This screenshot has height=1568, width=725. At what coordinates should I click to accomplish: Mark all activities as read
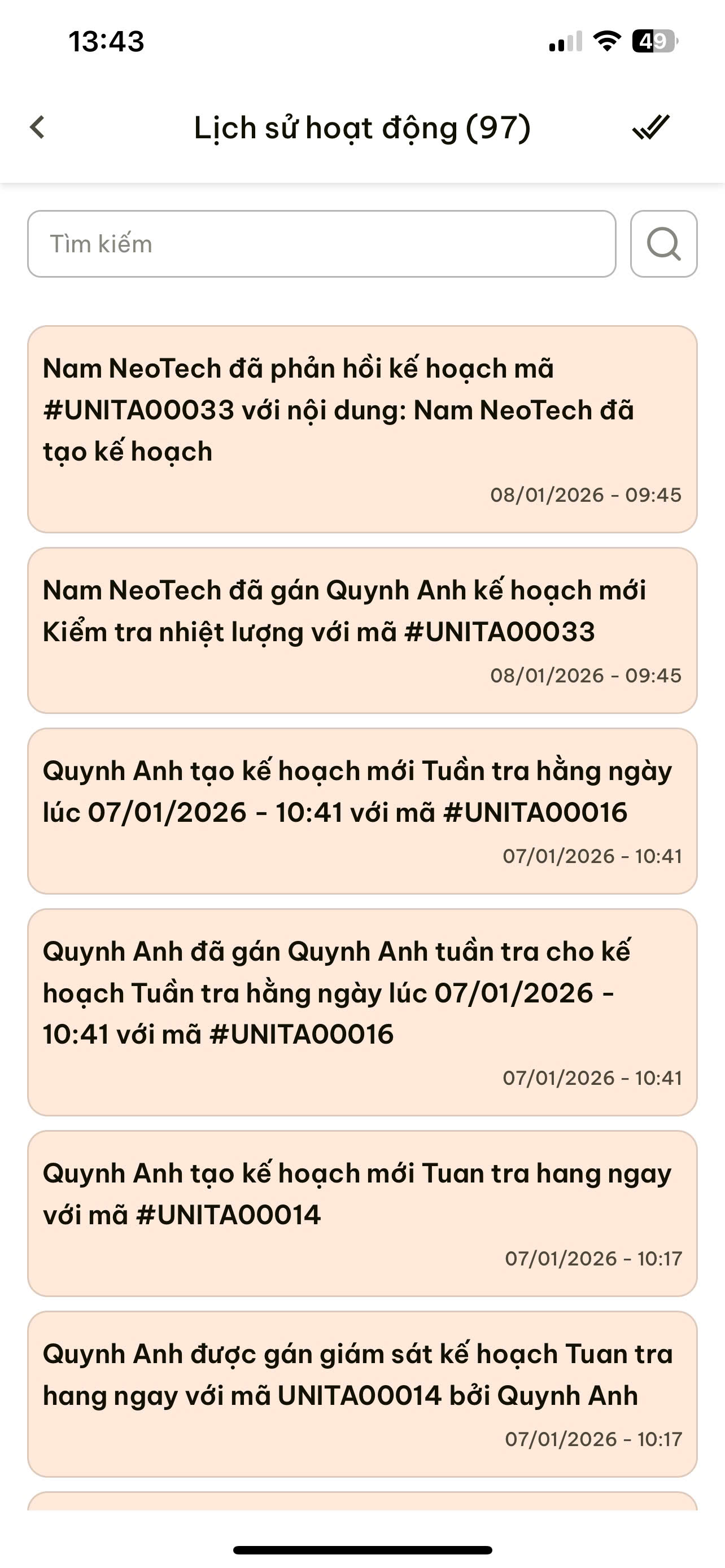point(650,128)
